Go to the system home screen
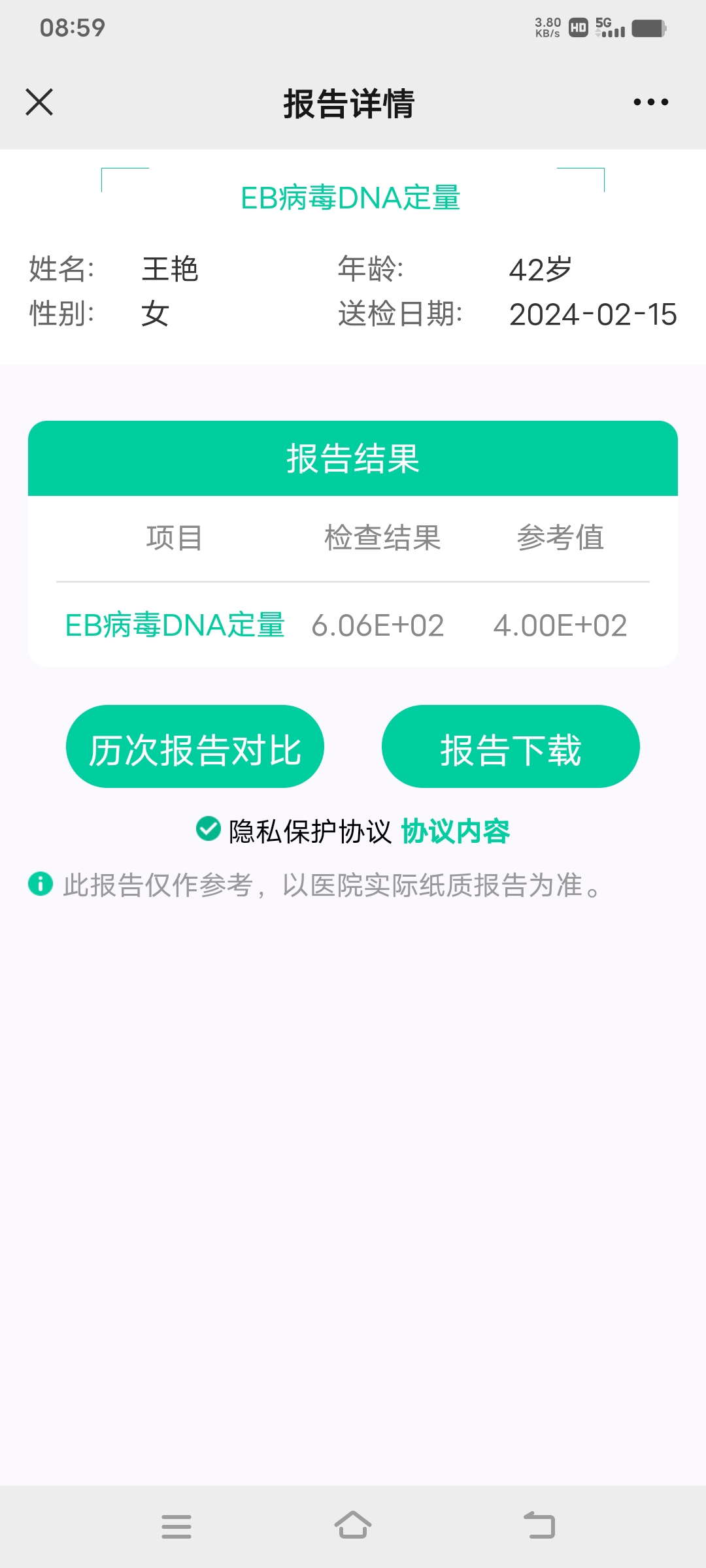706x1568 pixels. pos(353,1526)
